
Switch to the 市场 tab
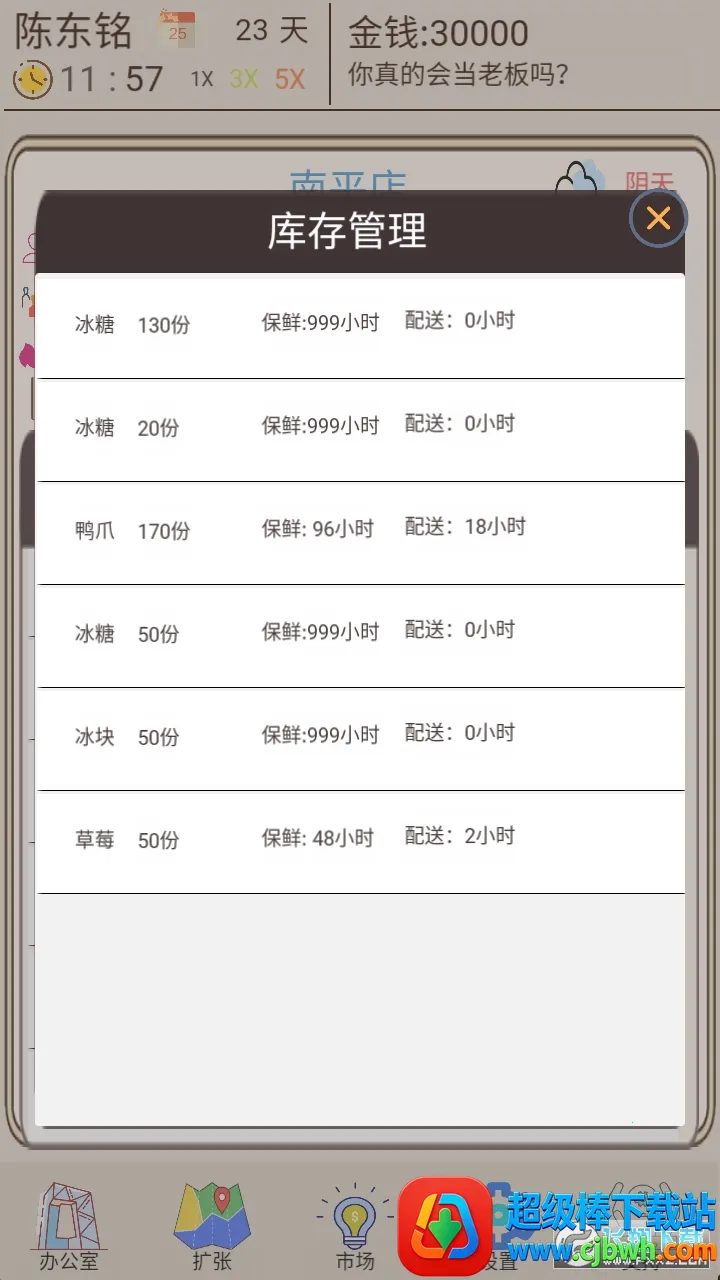354,1230
